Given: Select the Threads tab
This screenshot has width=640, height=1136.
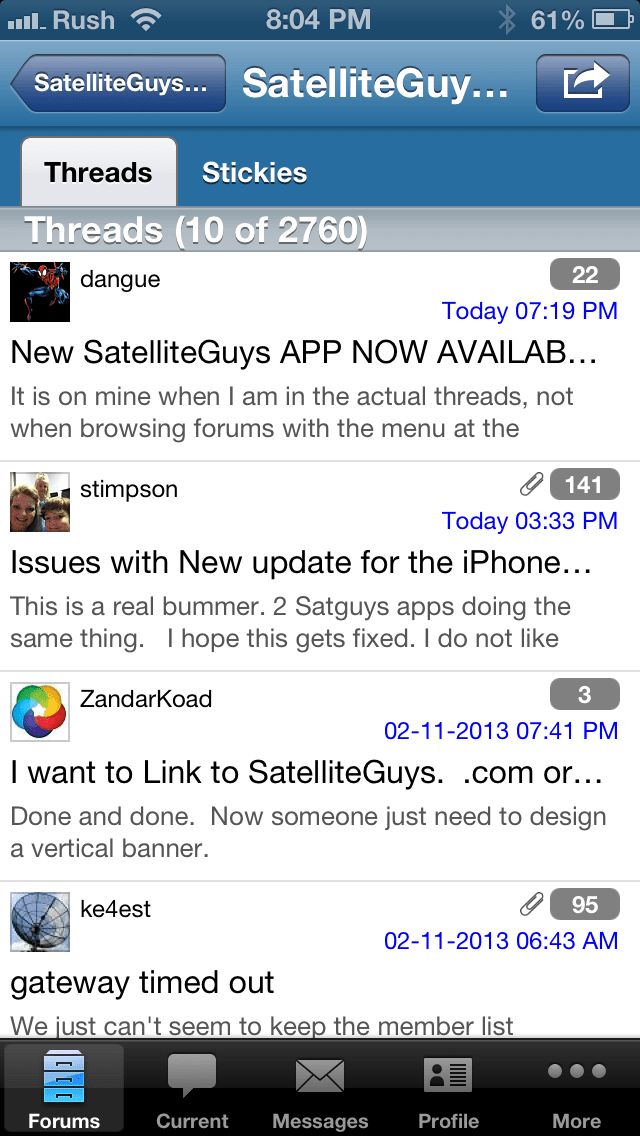Looking at the screenshot, I should coord(98,172).
